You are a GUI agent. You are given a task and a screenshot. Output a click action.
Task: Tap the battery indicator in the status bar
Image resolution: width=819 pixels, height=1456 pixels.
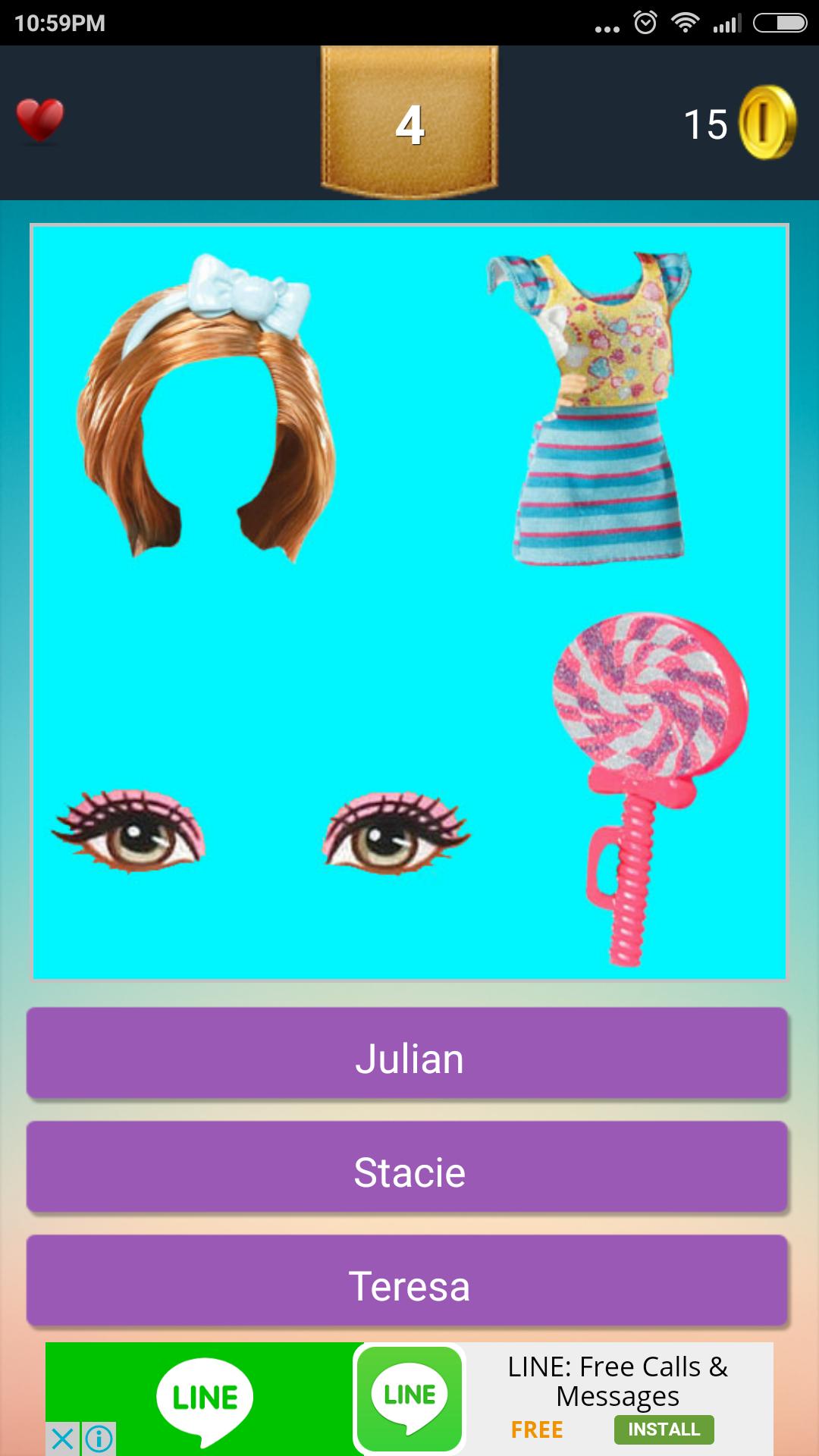pyautogui.click(x=777, y=21)
